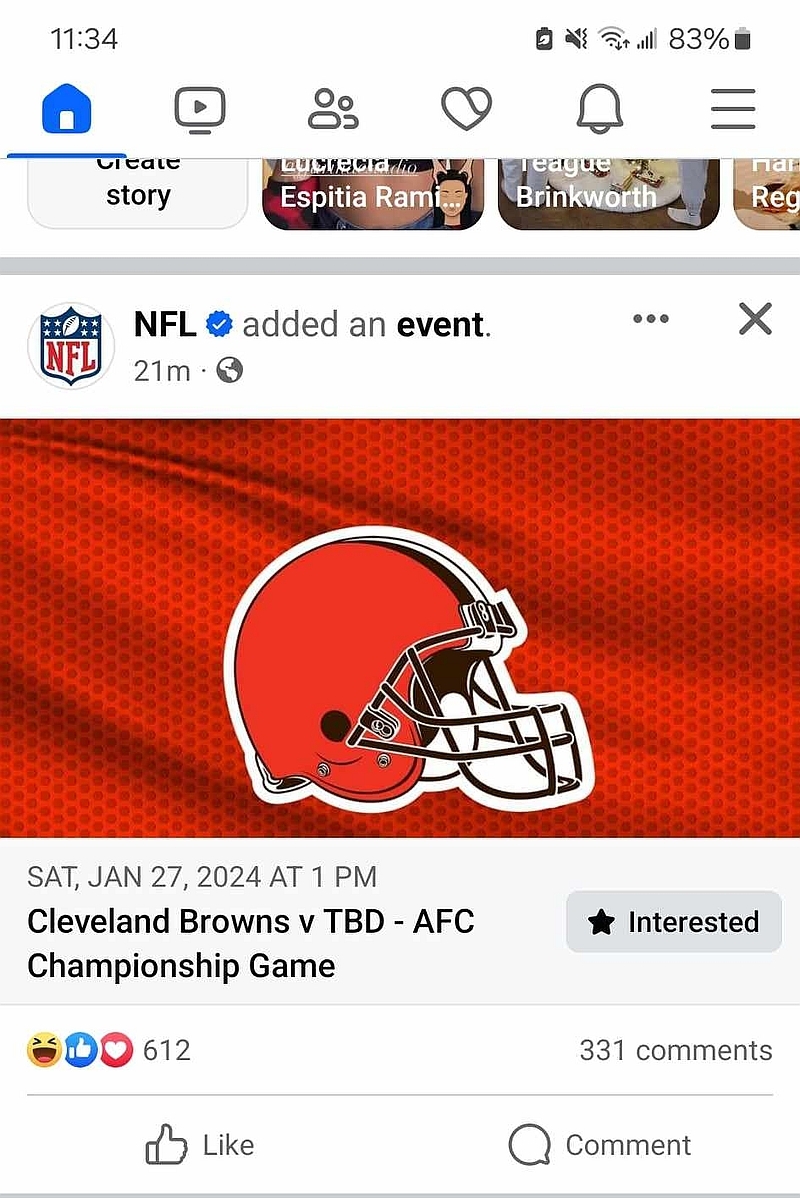This screenshot has height=1198, width=800.
Task: Mark Interested in the AFC Championship event
Action: (673, 921)
